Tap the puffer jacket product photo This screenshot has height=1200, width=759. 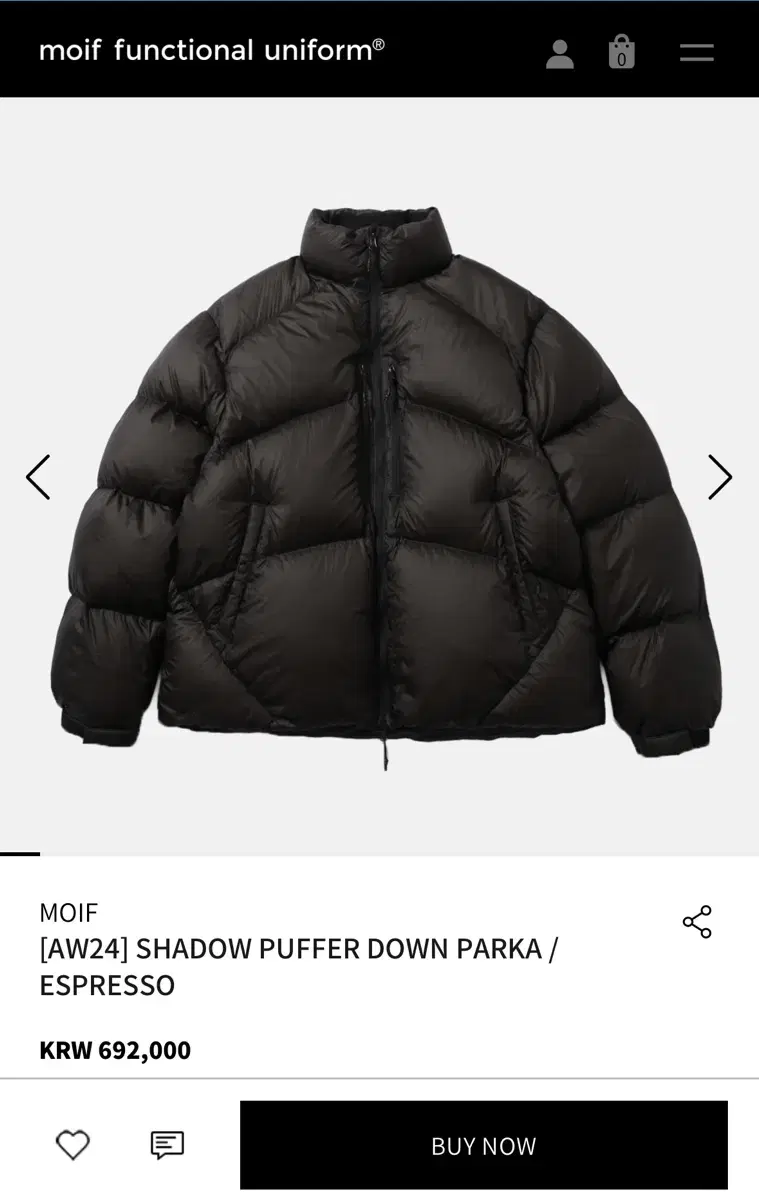point(380,470)
